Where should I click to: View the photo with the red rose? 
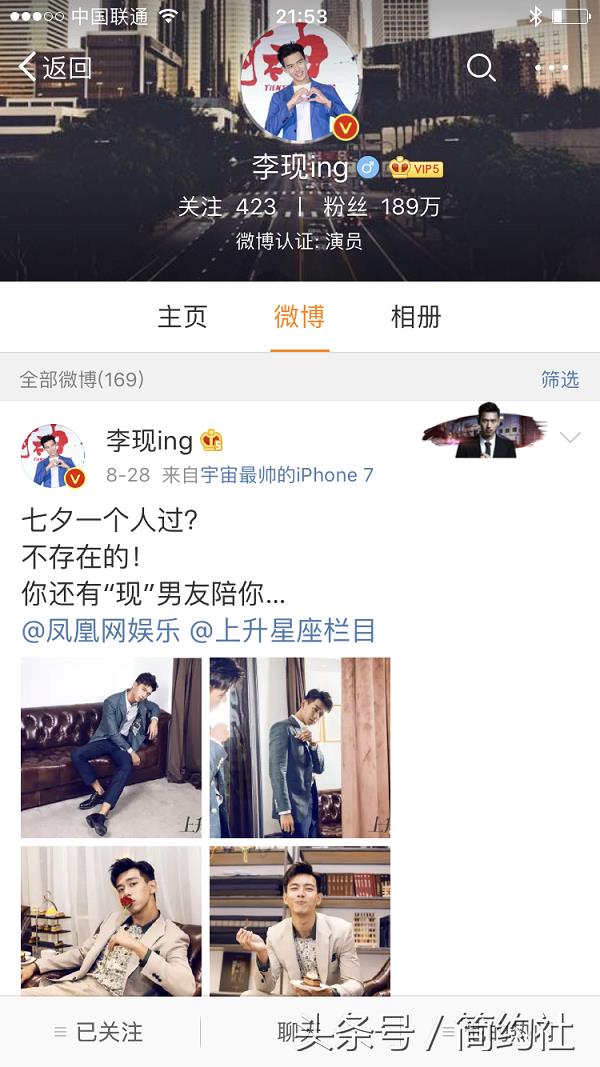(x=111, y=920)
